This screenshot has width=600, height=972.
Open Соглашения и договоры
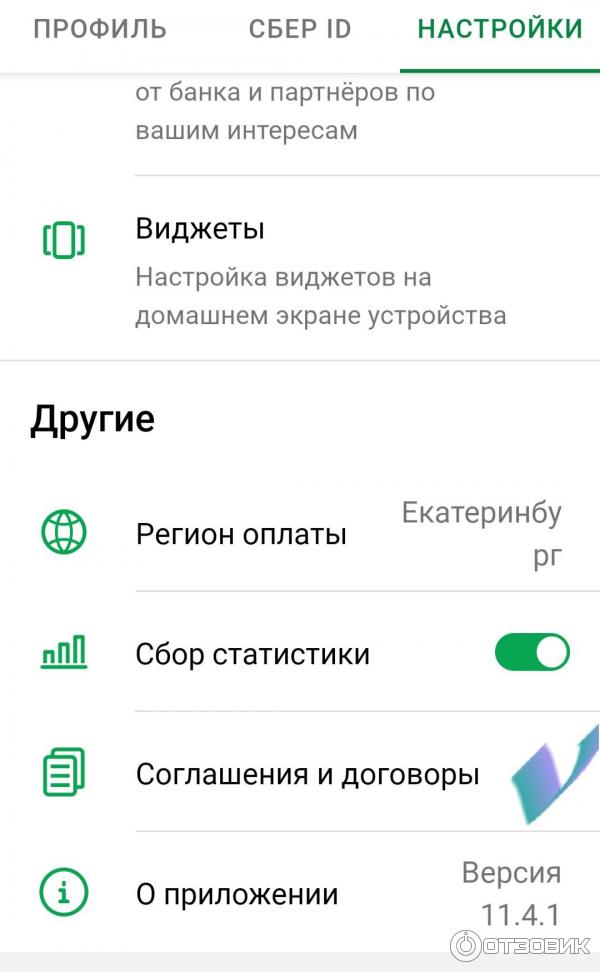click(x=308, y=774)
